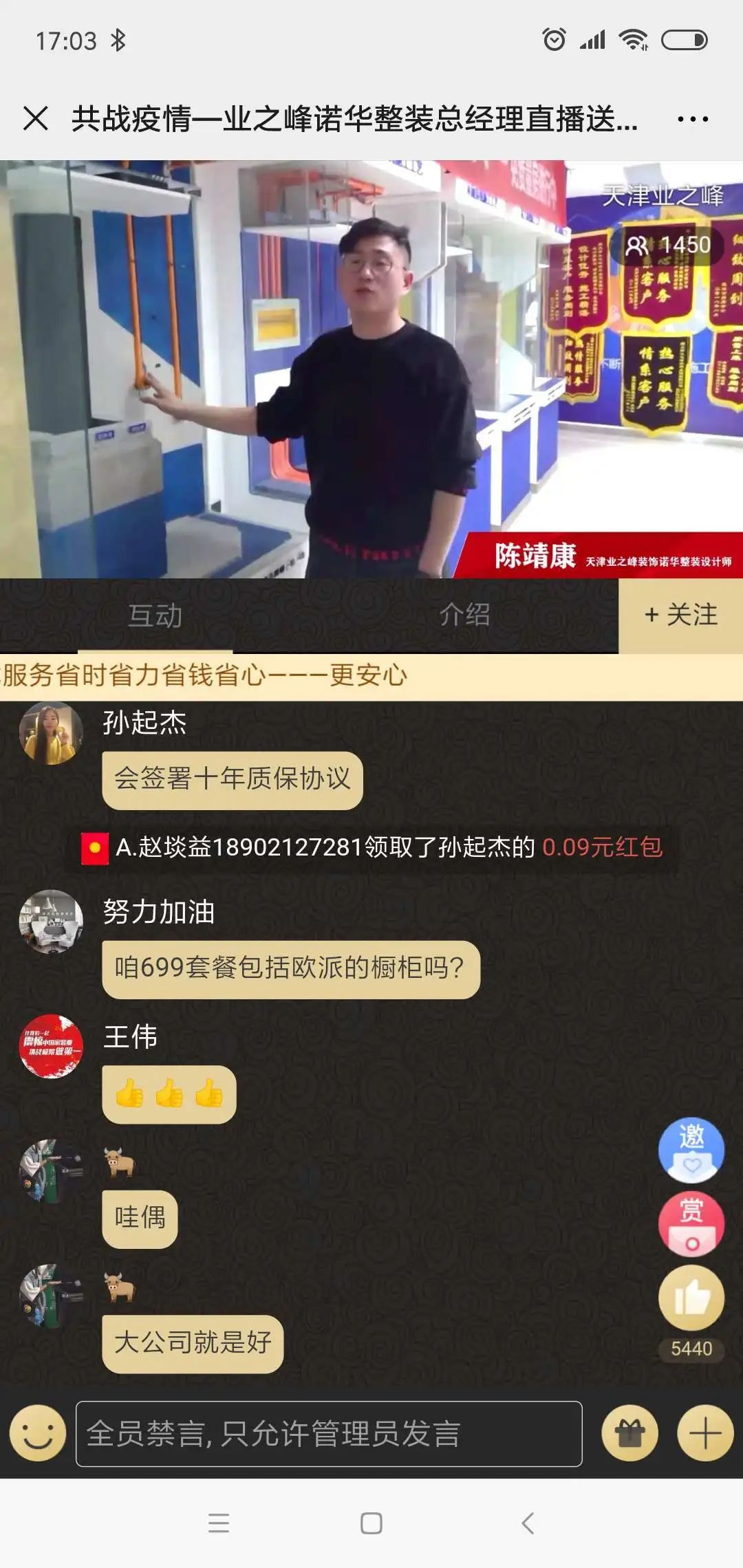Switch to the 互动 tab
Viewport: 743px width, 1568px height.
coord(155,616)
